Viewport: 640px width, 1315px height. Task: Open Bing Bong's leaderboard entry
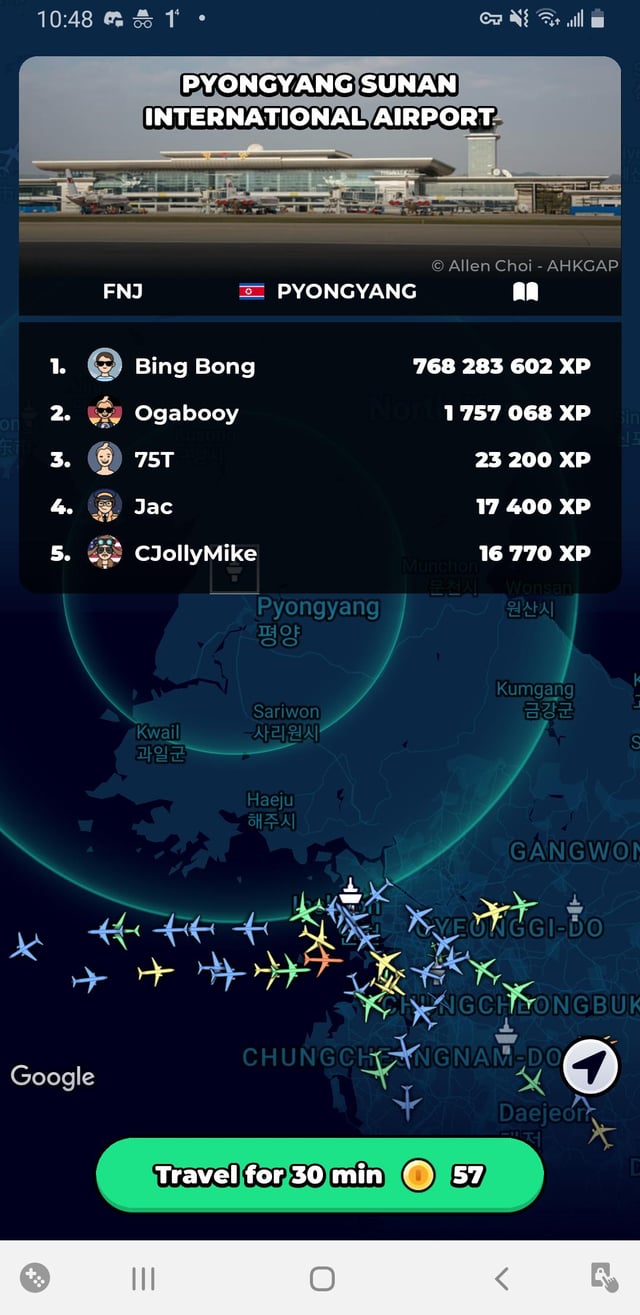pos(320,366)
